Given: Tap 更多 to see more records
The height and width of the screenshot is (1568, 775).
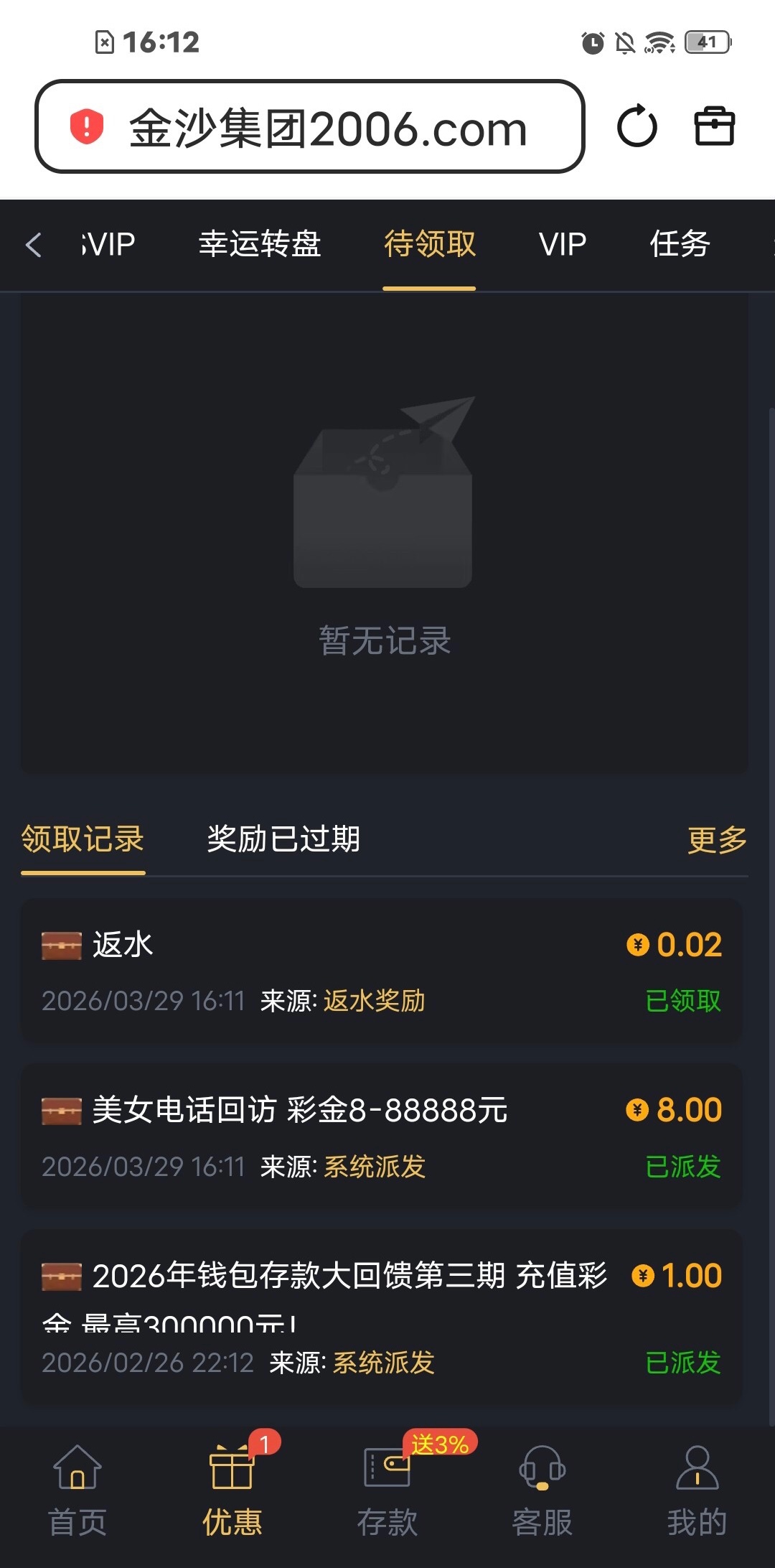Looking at the screenshot, I should click(x=716, y=840).
